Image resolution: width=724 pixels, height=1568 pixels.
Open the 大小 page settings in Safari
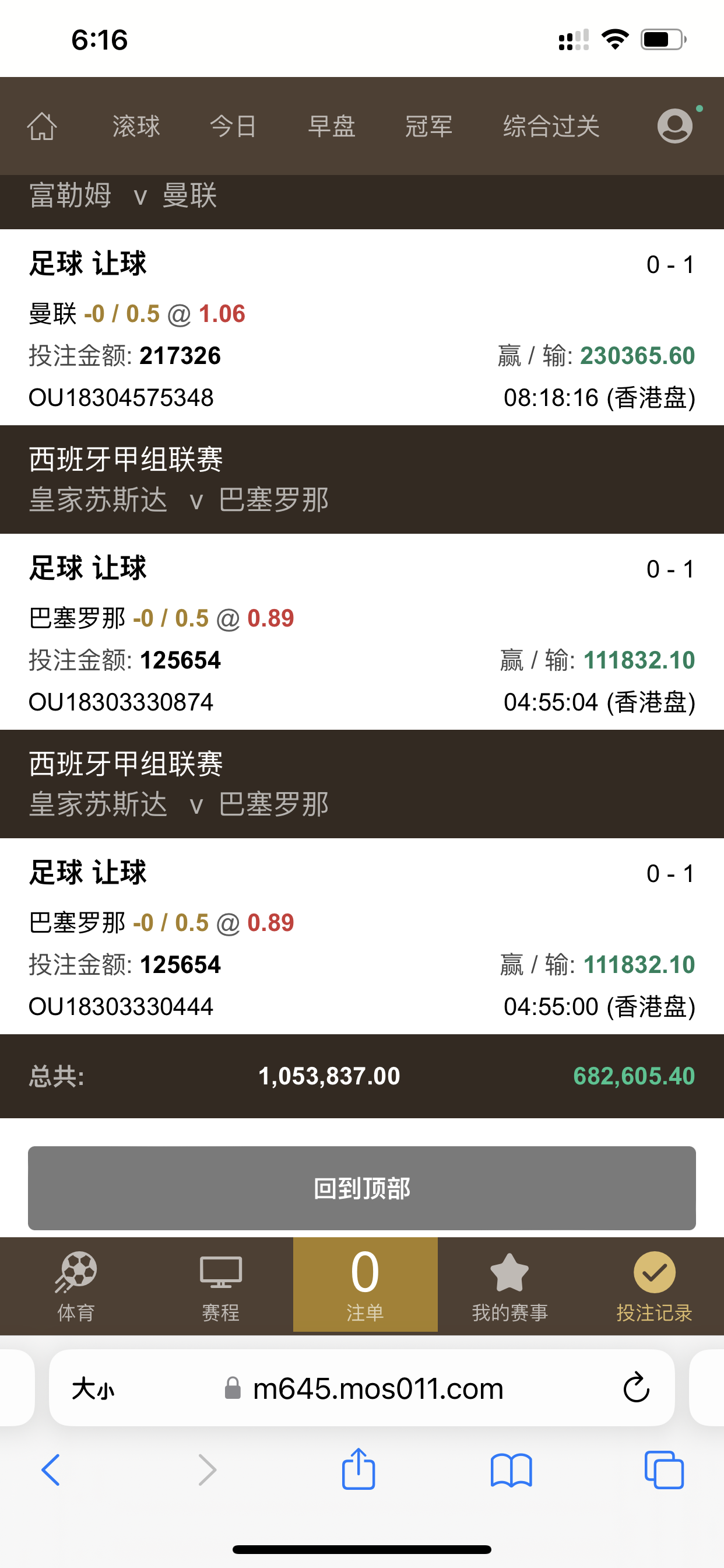pyautogui.click(x=93, y=1389)
